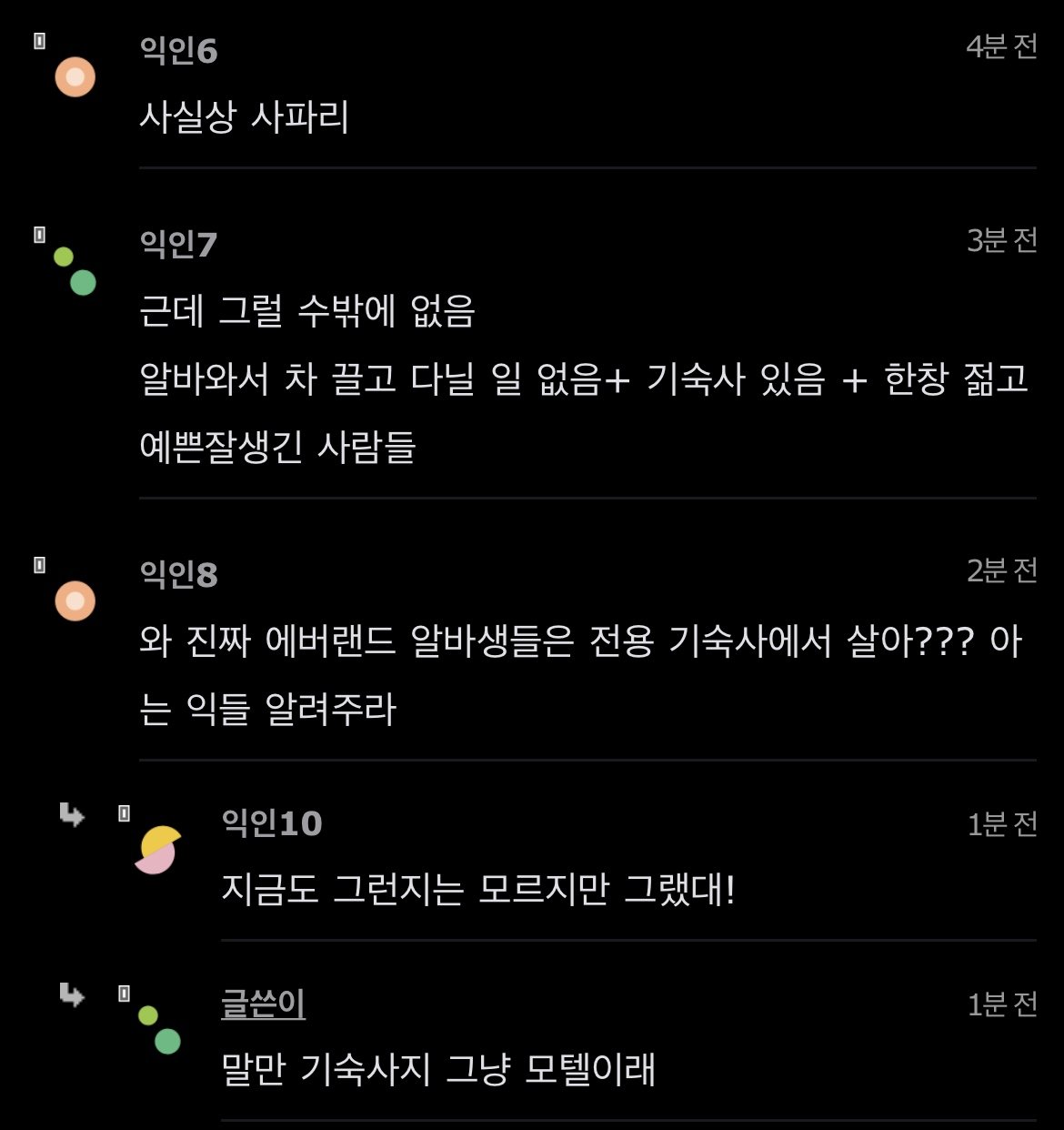Screen dimensions: 1064x1130
Task: Open 익인10's reply '그랬대!'
Action: [x=478, y=890]
